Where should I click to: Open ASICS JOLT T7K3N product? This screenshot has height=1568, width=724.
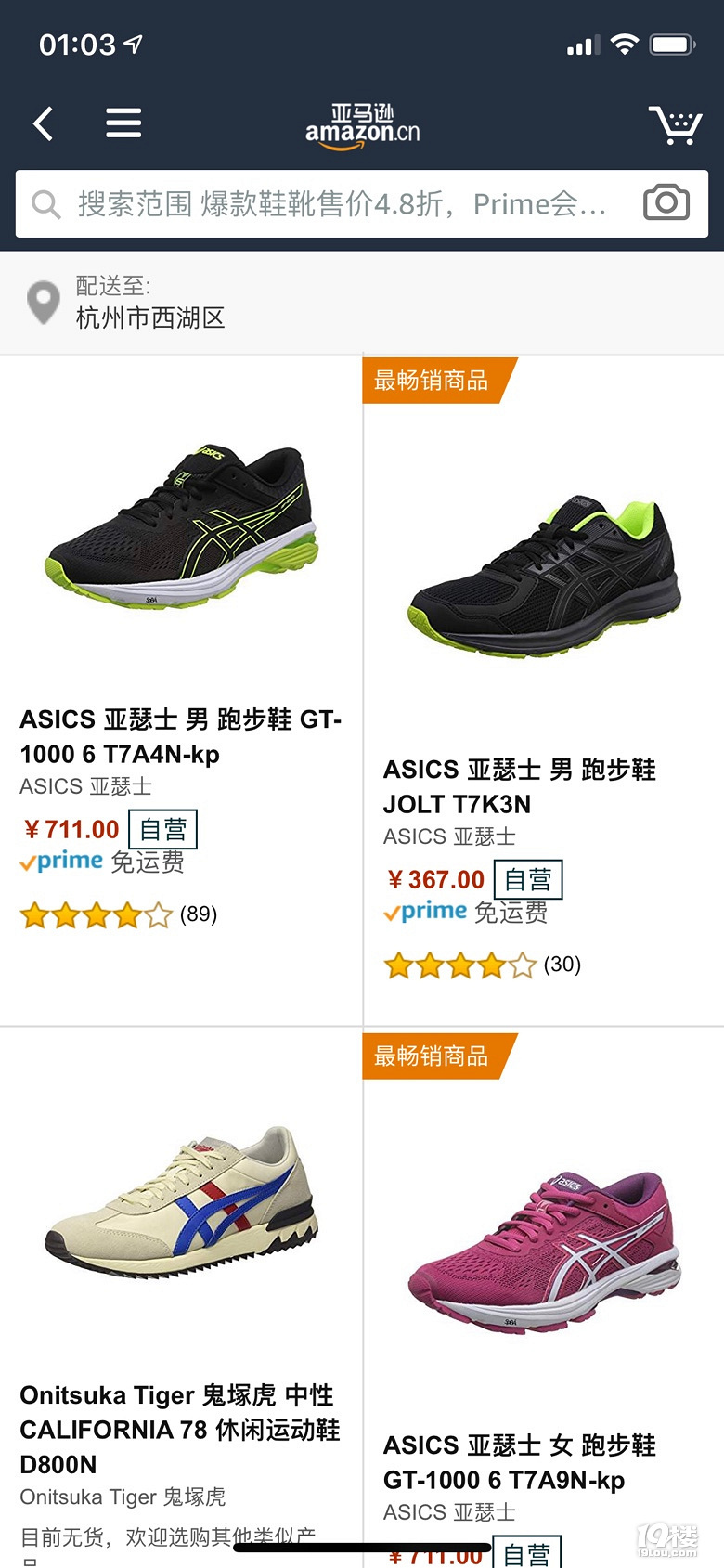point(520,786)
